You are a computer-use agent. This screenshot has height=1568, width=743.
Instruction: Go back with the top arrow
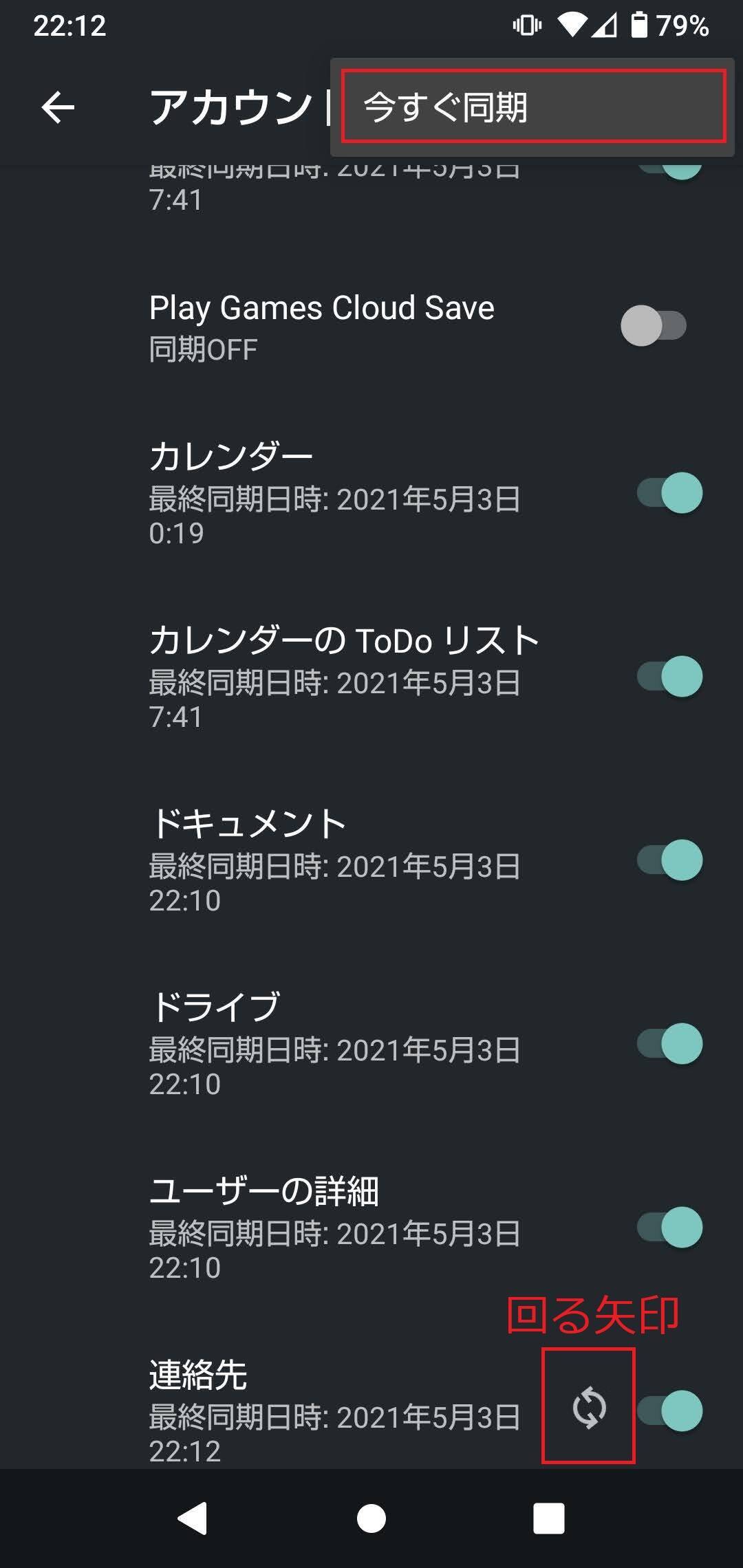point(58,107)
